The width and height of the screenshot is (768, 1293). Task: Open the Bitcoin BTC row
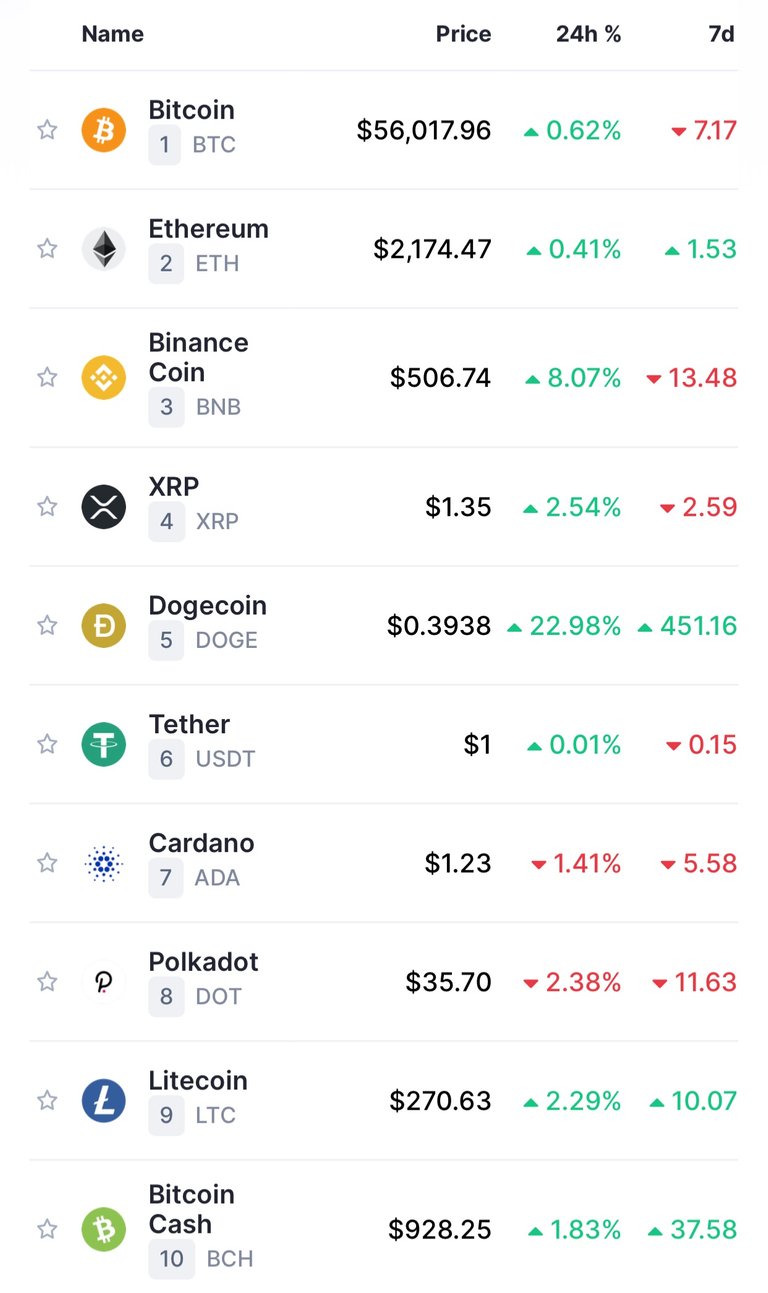384,130
